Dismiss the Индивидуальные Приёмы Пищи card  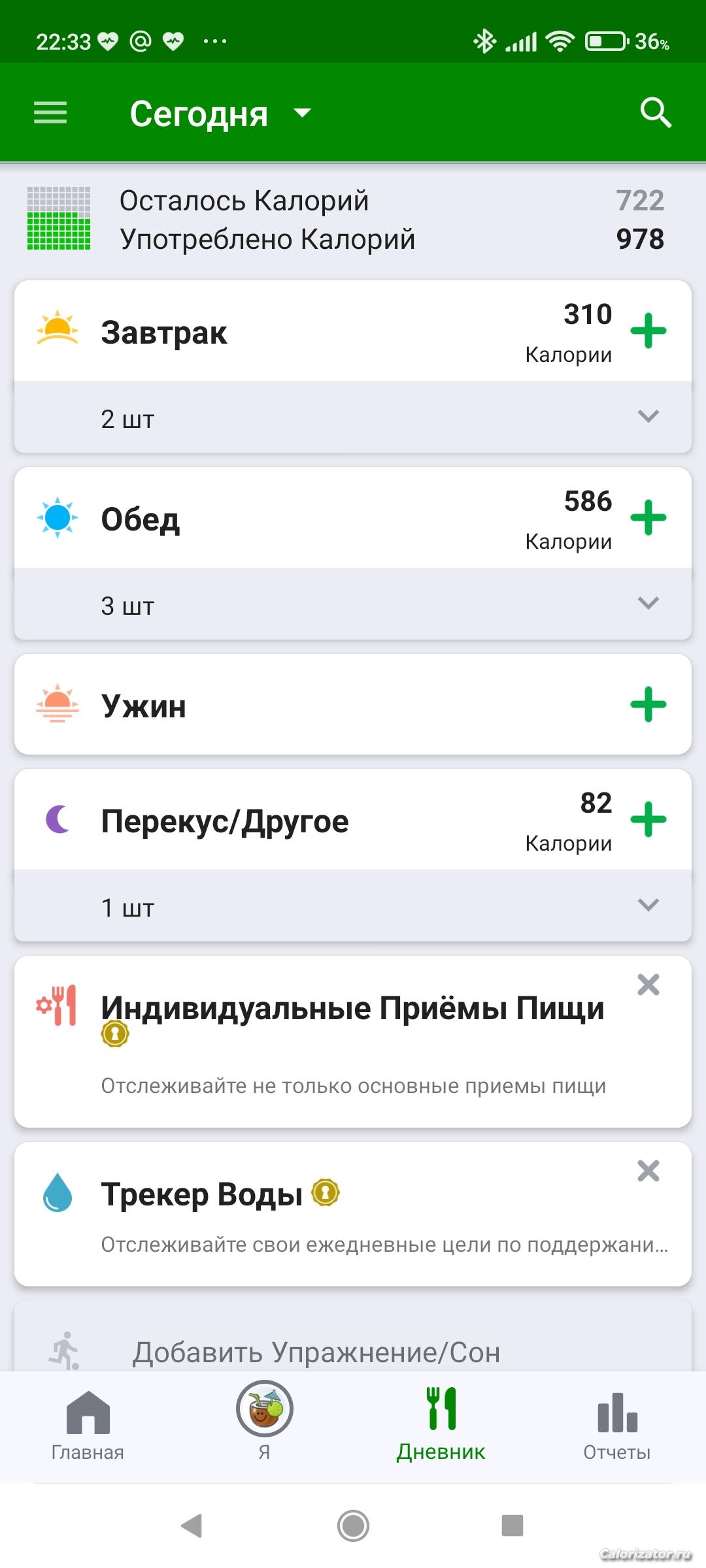pos(648,985)
